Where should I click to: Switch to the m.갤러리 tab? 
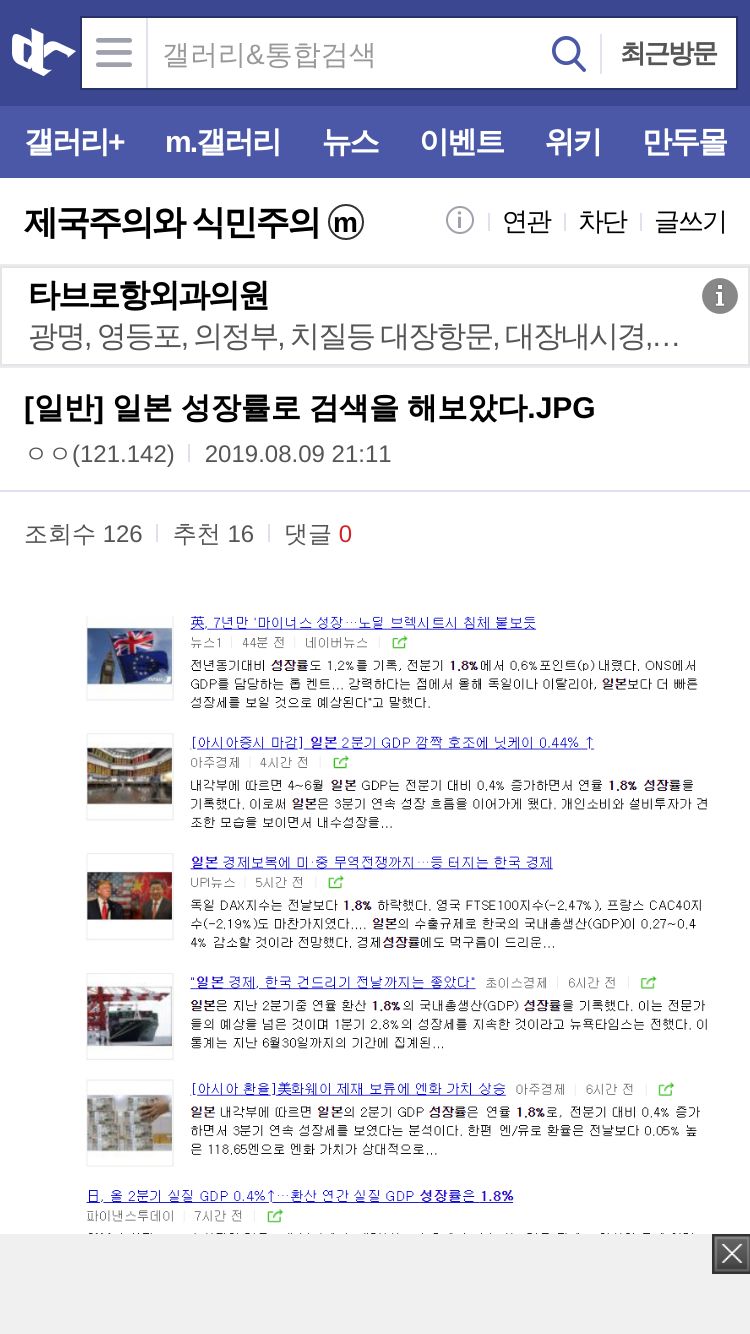point(223,142)
